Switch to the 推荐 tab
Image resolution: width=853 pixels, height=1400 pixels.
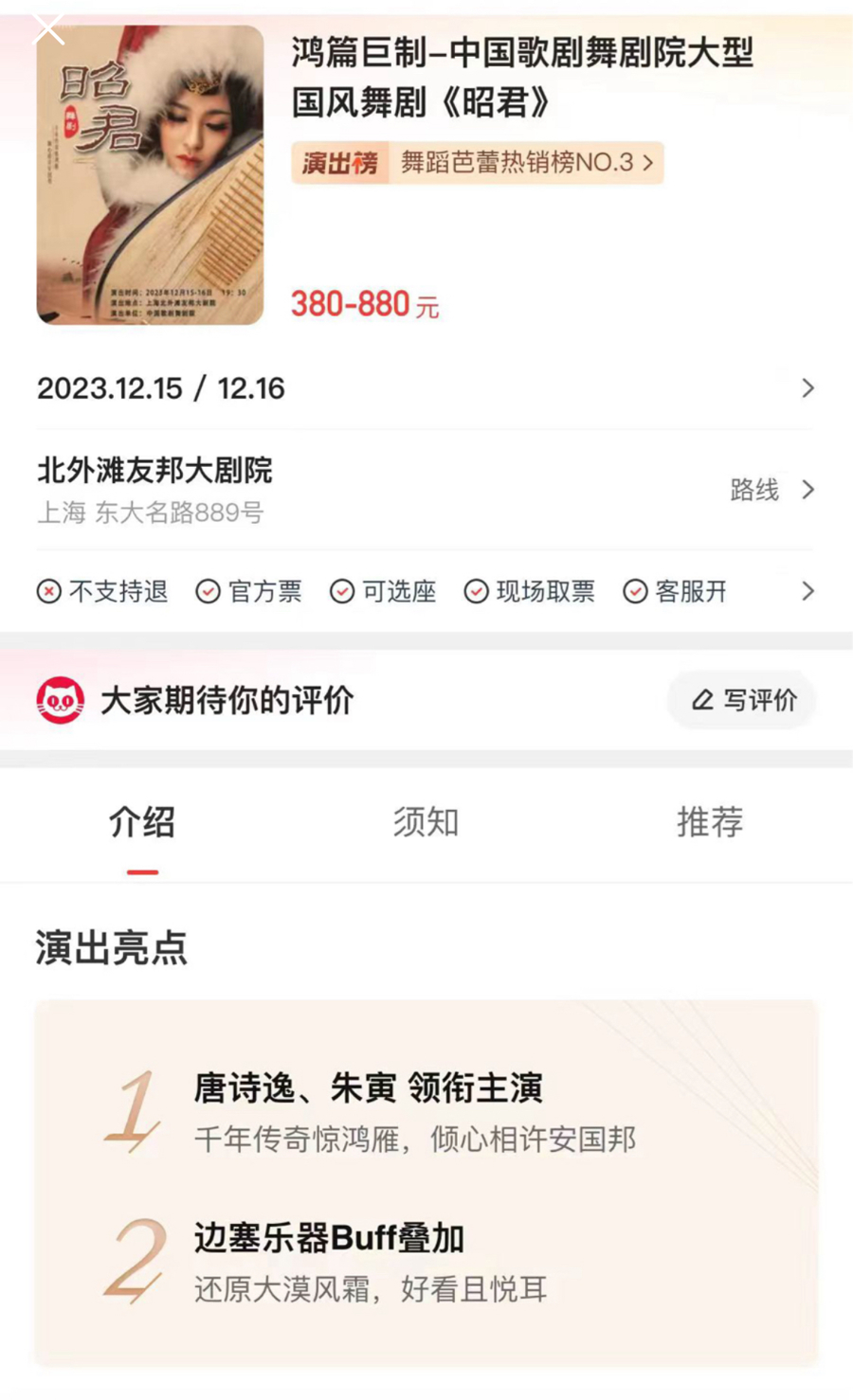tap(709, 822)
